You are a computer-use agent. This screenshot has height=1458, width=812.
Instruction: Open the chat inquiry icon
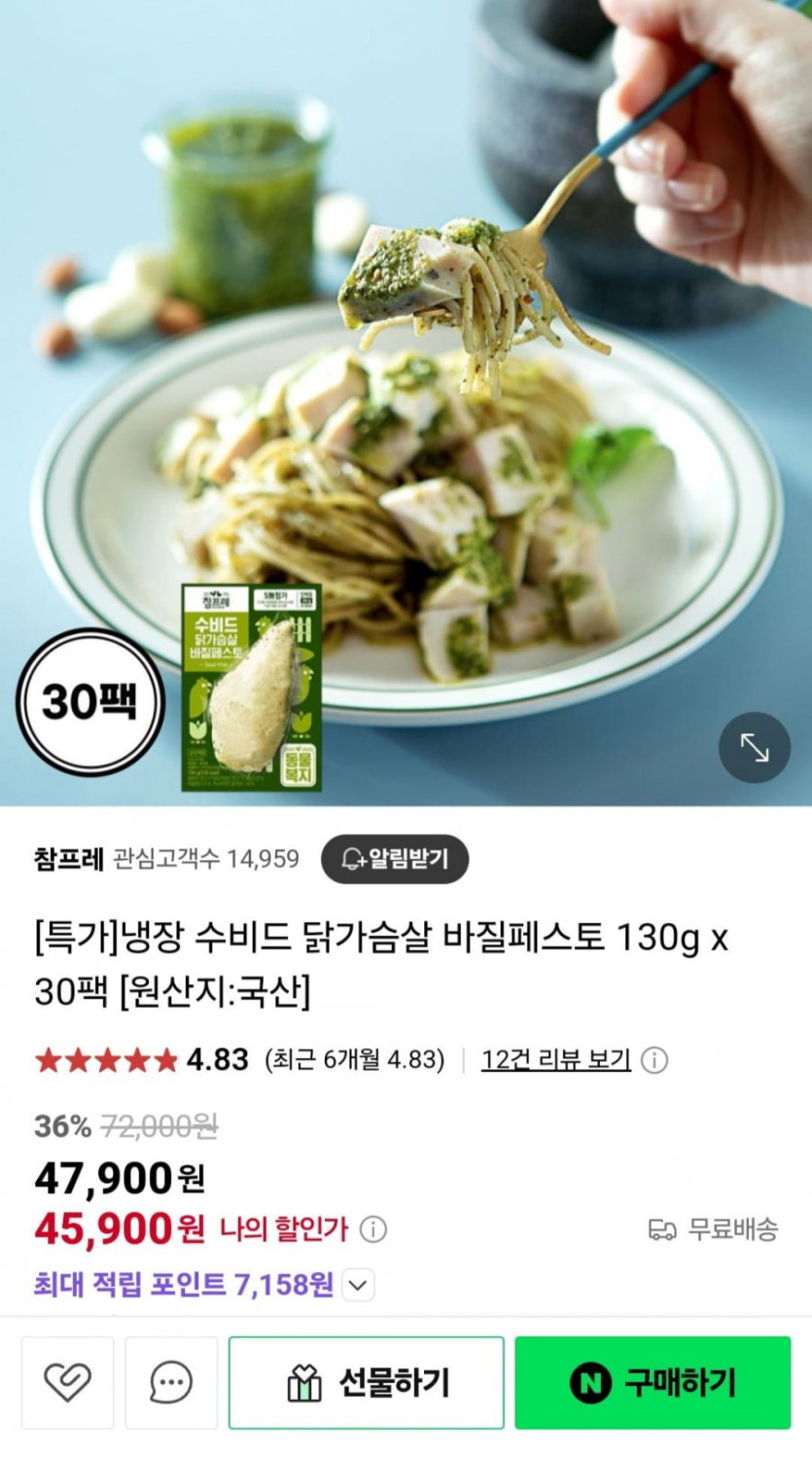pos(171,1382)
